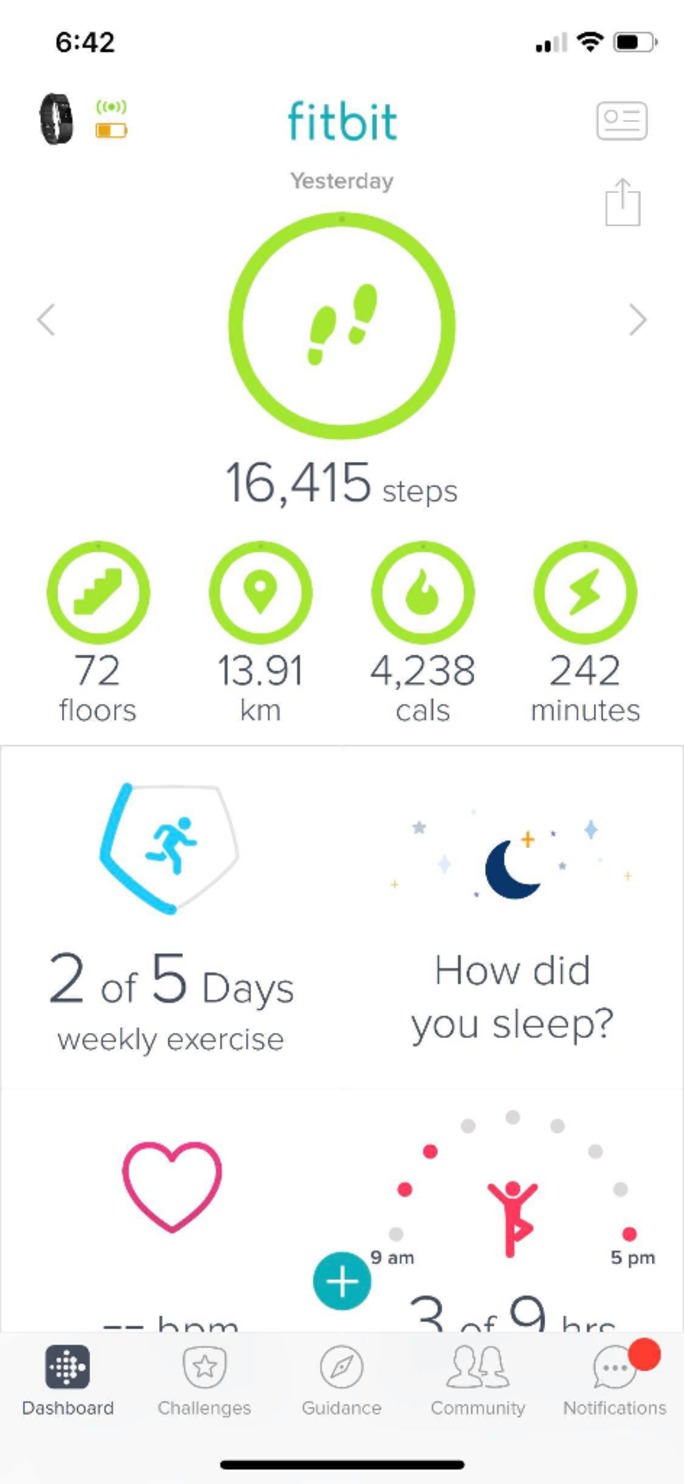
Task: Open the heart rate bpm tile
Action: point(171,1210)
